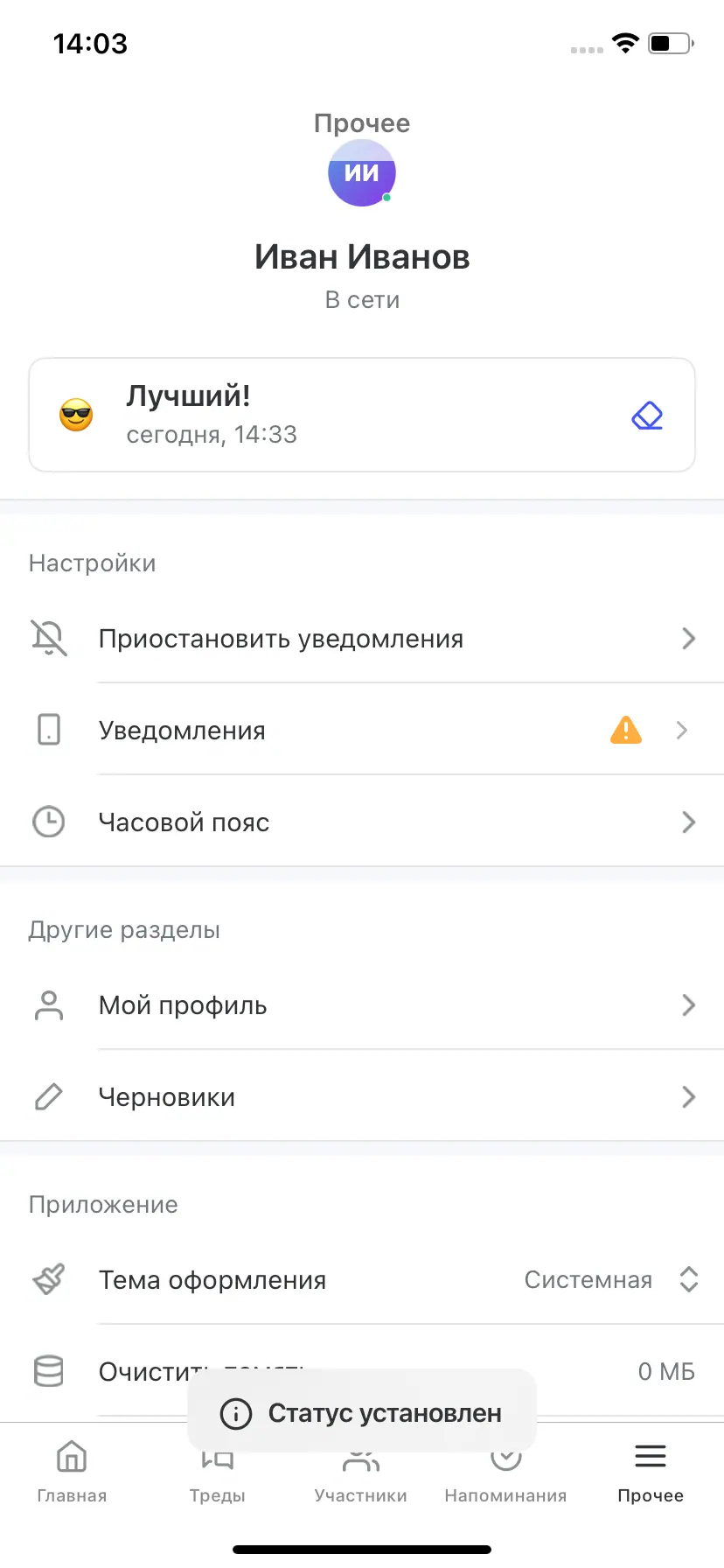
Task: Open «Часовой пояс» setting
Action: point(362,822)
